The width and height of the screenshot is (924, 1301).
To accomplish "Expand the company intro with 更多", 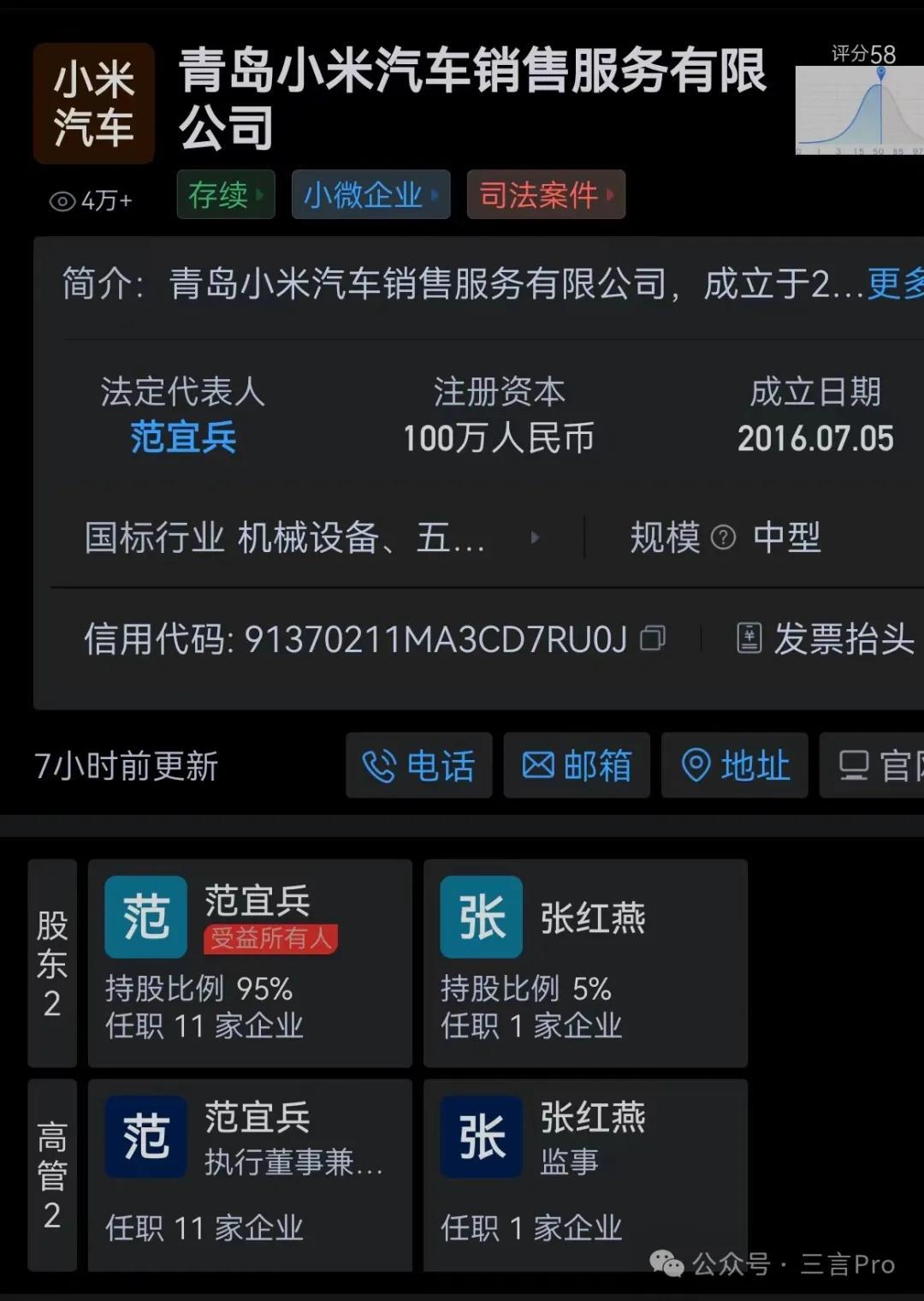I will (895, 284).
